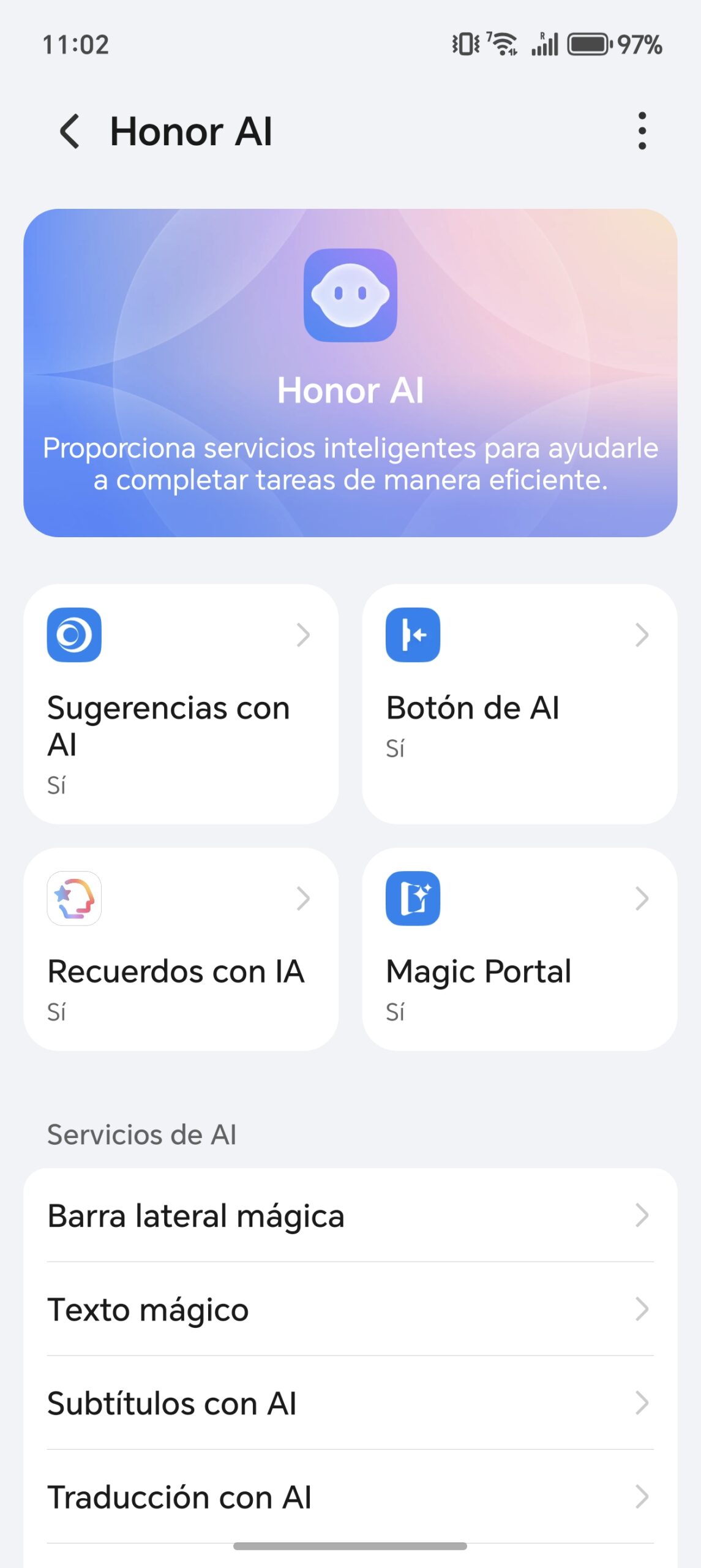Open the three-dot overflow menu
701x1568 pixels.
coord(642,131)
